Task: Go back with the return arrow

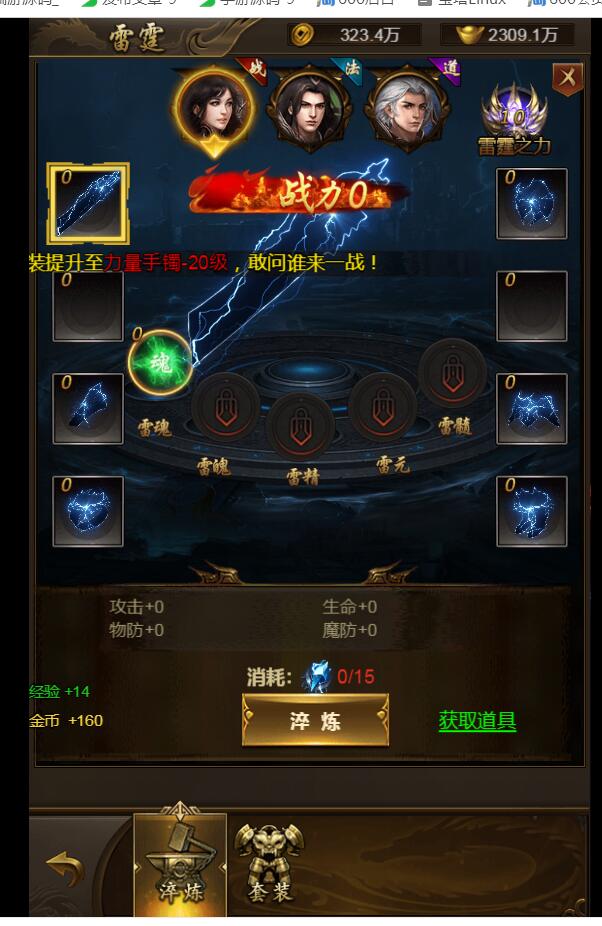Action: [x=65, y=868]
